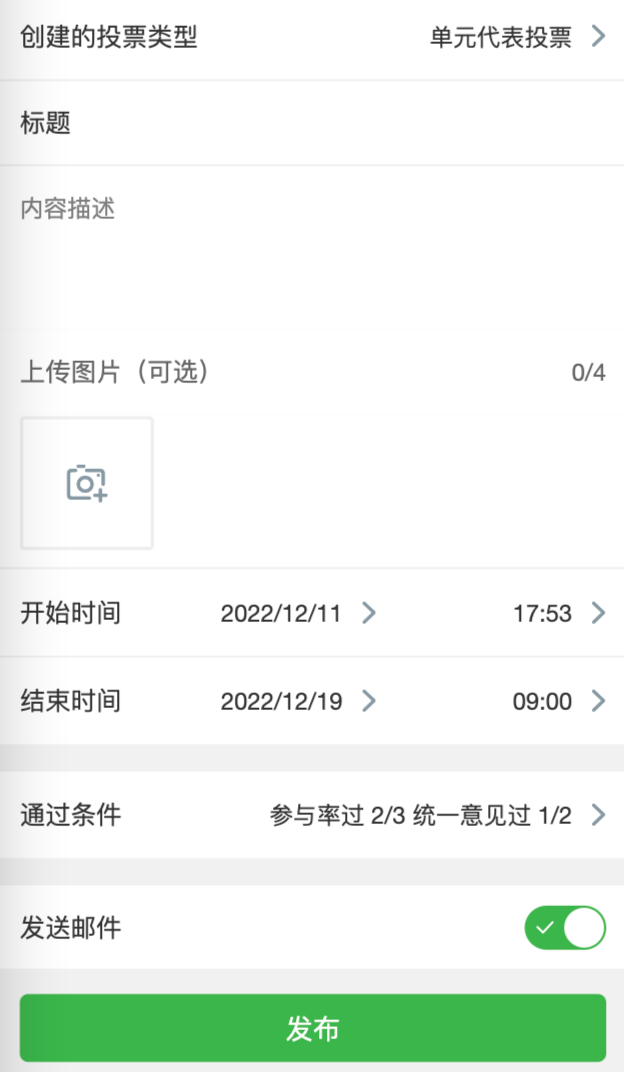
Task: Pick the start time 17:53
Action: point(559,613)
